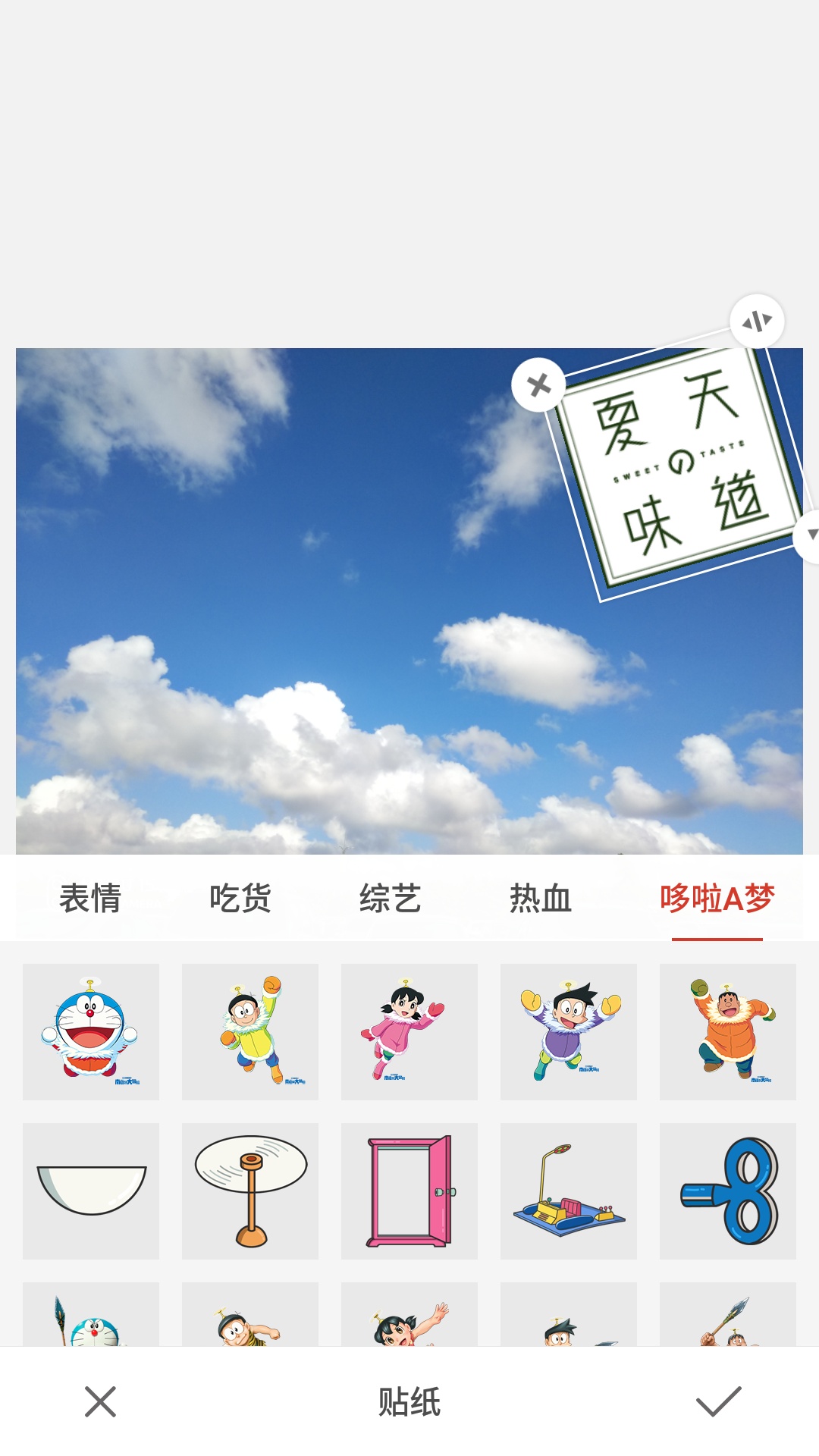Switch to the 表情 sticker category tab
This screenshot has height=1456, width=819.
90,899
